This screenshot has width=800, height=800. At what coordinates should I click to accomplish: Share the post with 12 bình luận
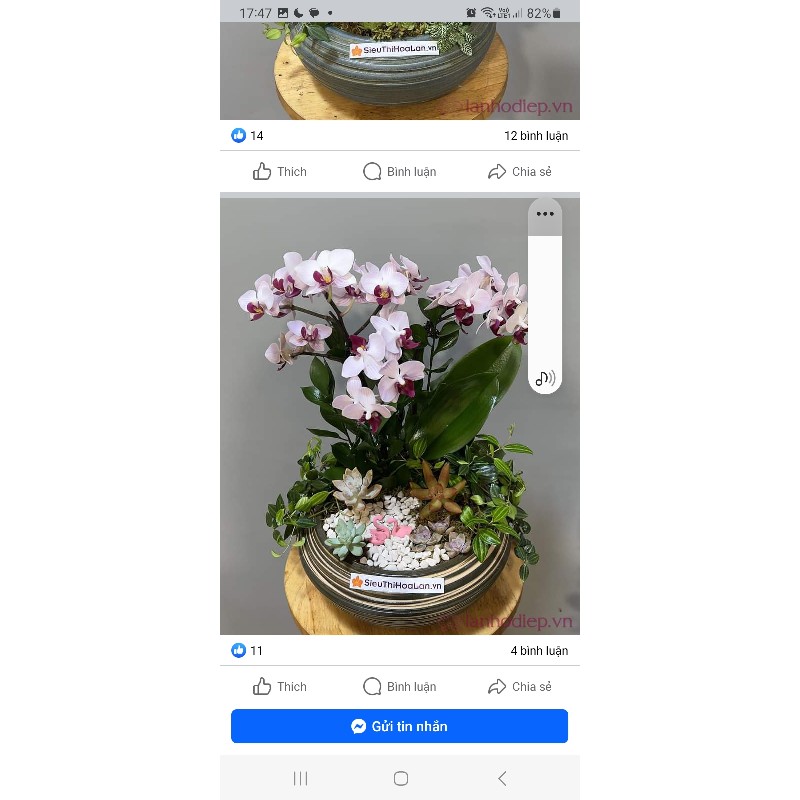(x=519, y=172)
